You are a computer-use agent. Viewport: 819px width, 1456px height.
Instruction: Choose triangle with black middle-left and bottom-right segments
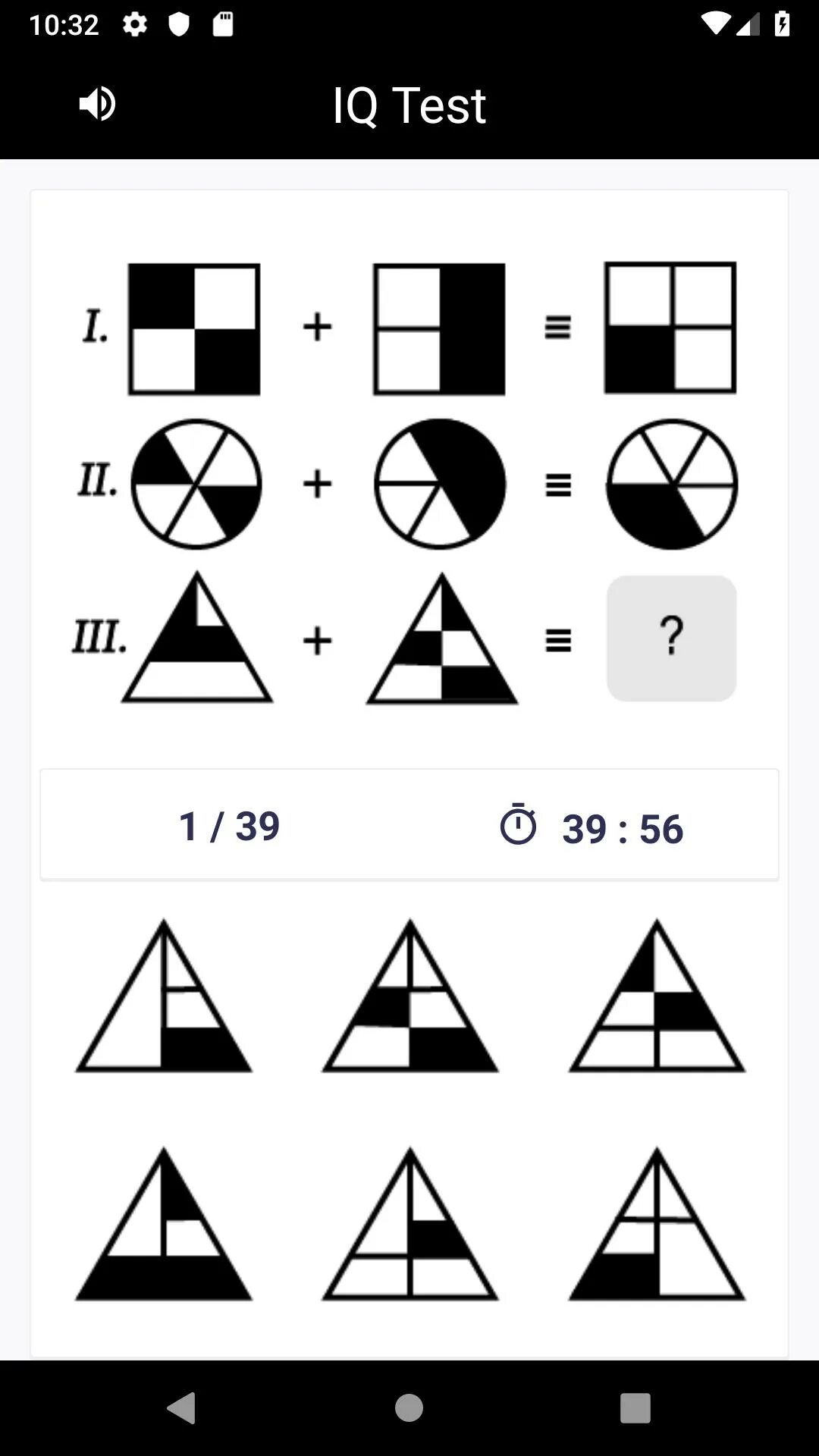410,997
